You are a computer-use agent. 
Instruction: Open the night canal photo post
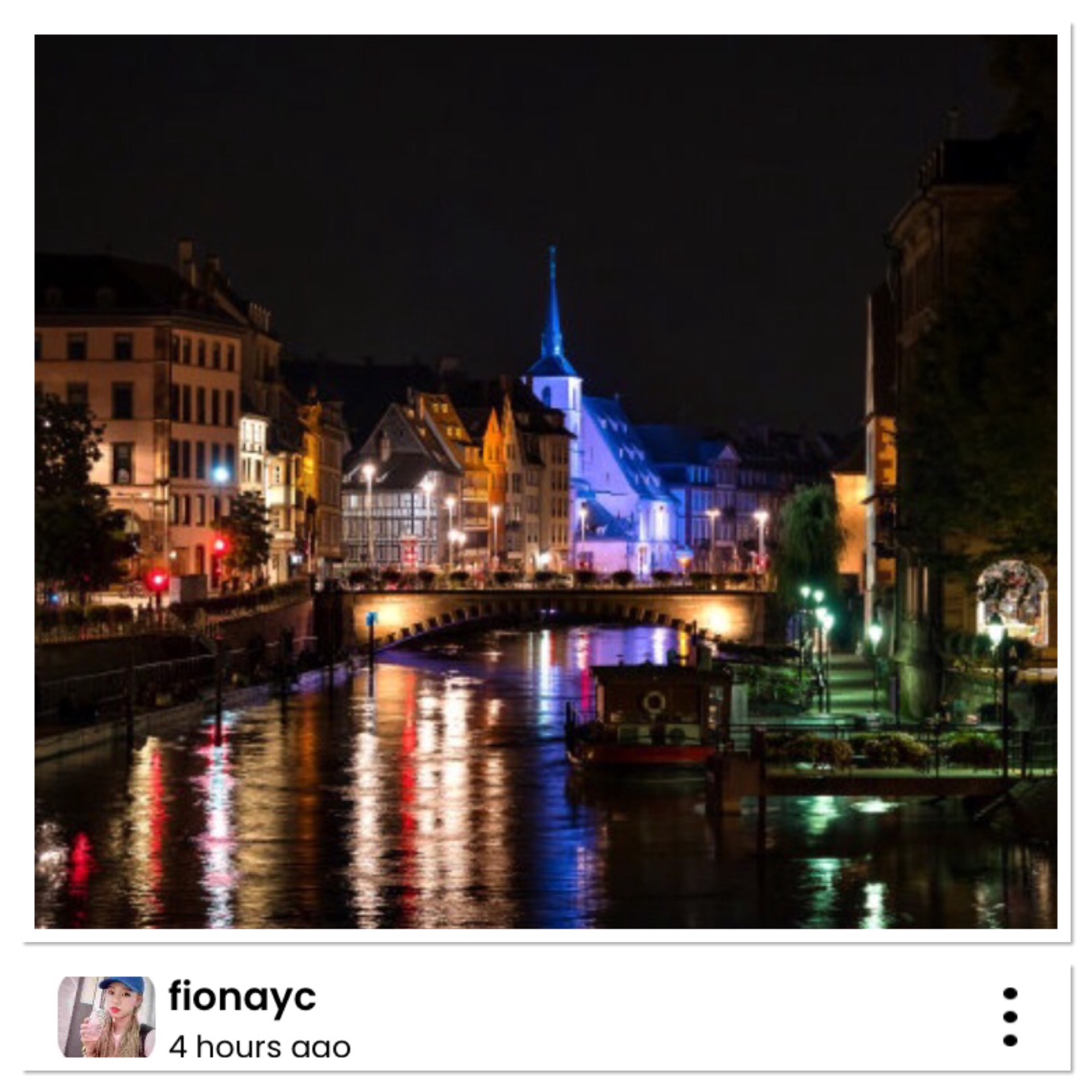(546, 481)
